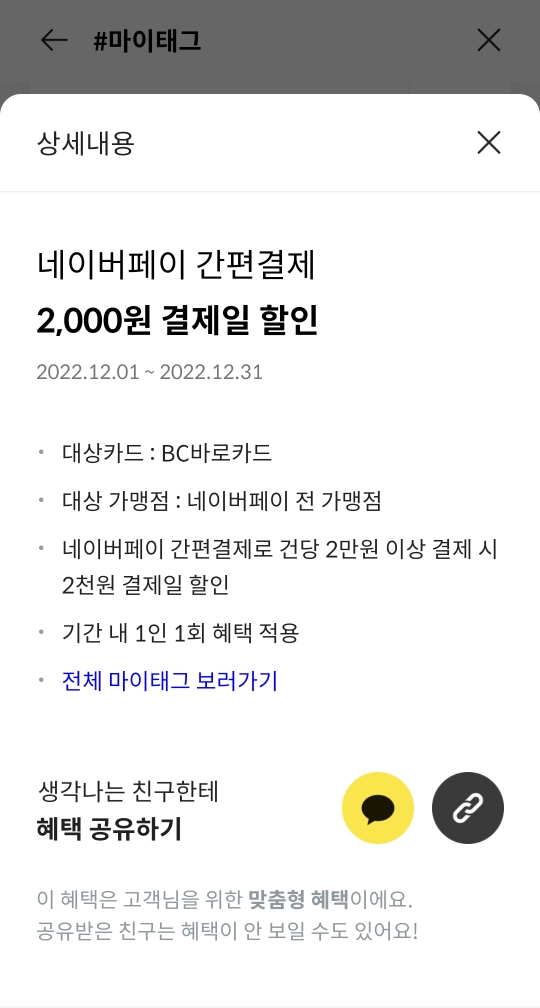The height and width of the screenshot is (1008, 540).
Task: Close the #마이태그 page
Action: coord(489,40)
